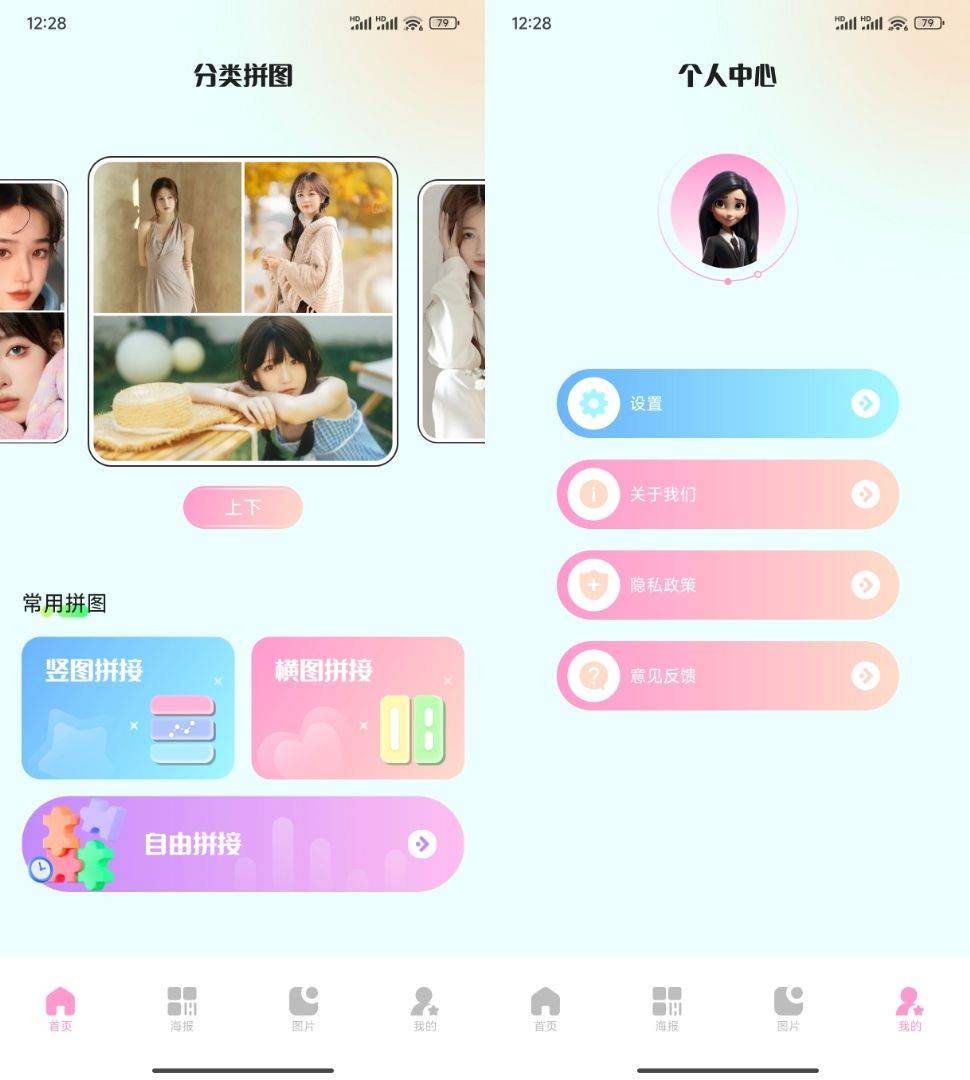Tap the 上下 layout button

242,507
